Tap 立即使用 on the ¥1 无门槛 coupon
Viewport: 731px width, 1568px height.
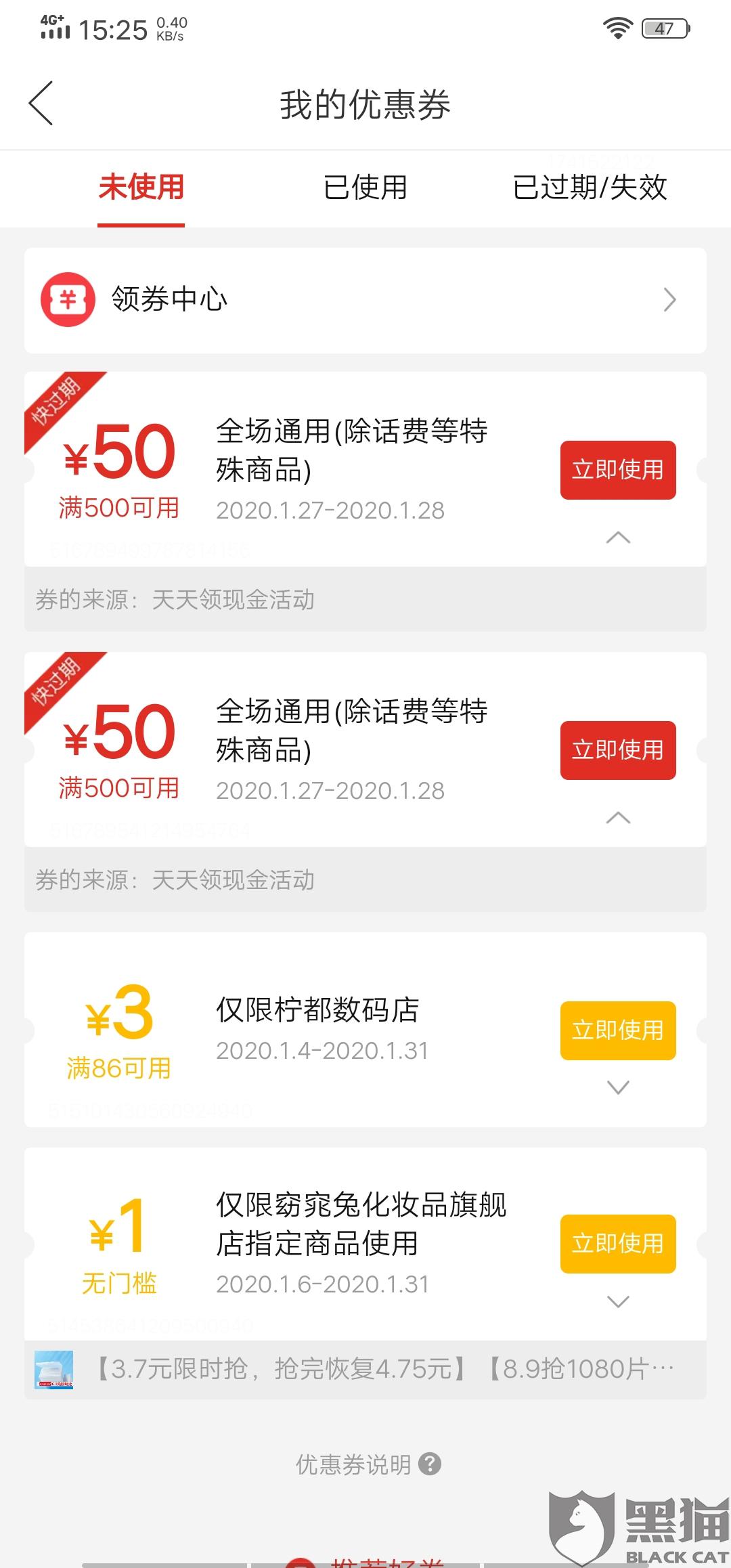tap(617, 1243)
